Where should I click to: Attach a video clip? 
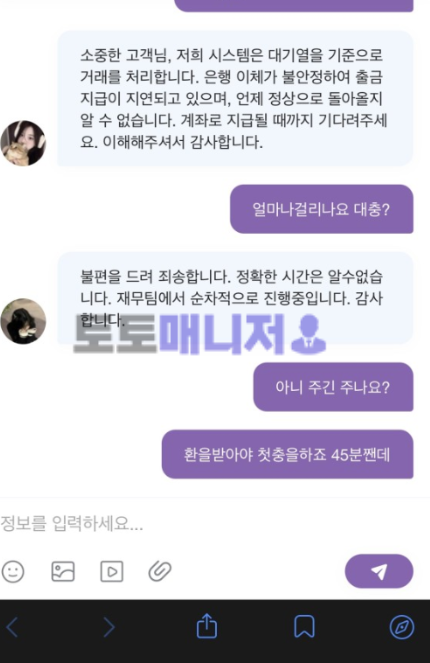click(x=112, y=572)
